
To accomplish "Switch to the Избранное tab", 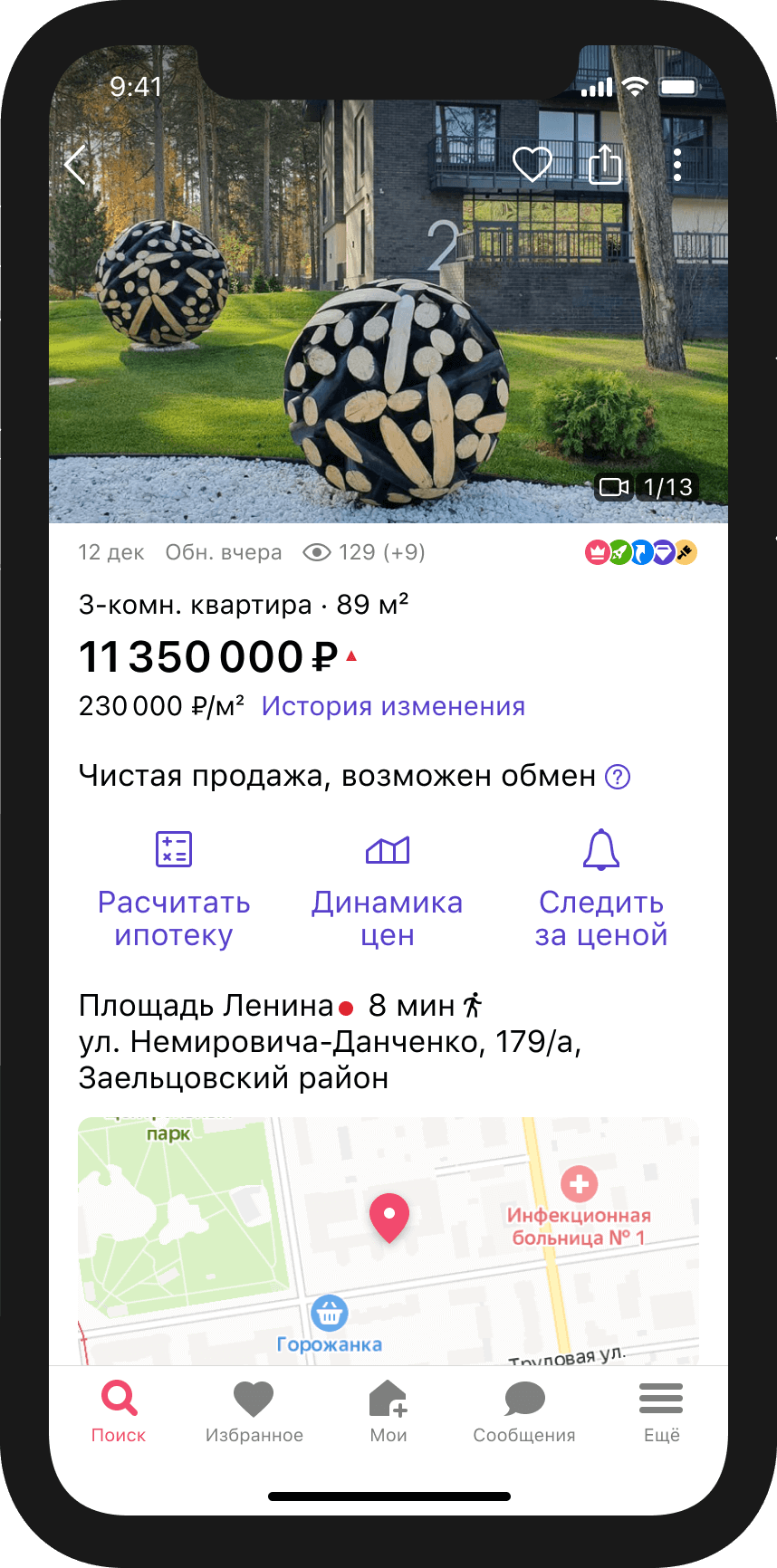I will 254,1410.
